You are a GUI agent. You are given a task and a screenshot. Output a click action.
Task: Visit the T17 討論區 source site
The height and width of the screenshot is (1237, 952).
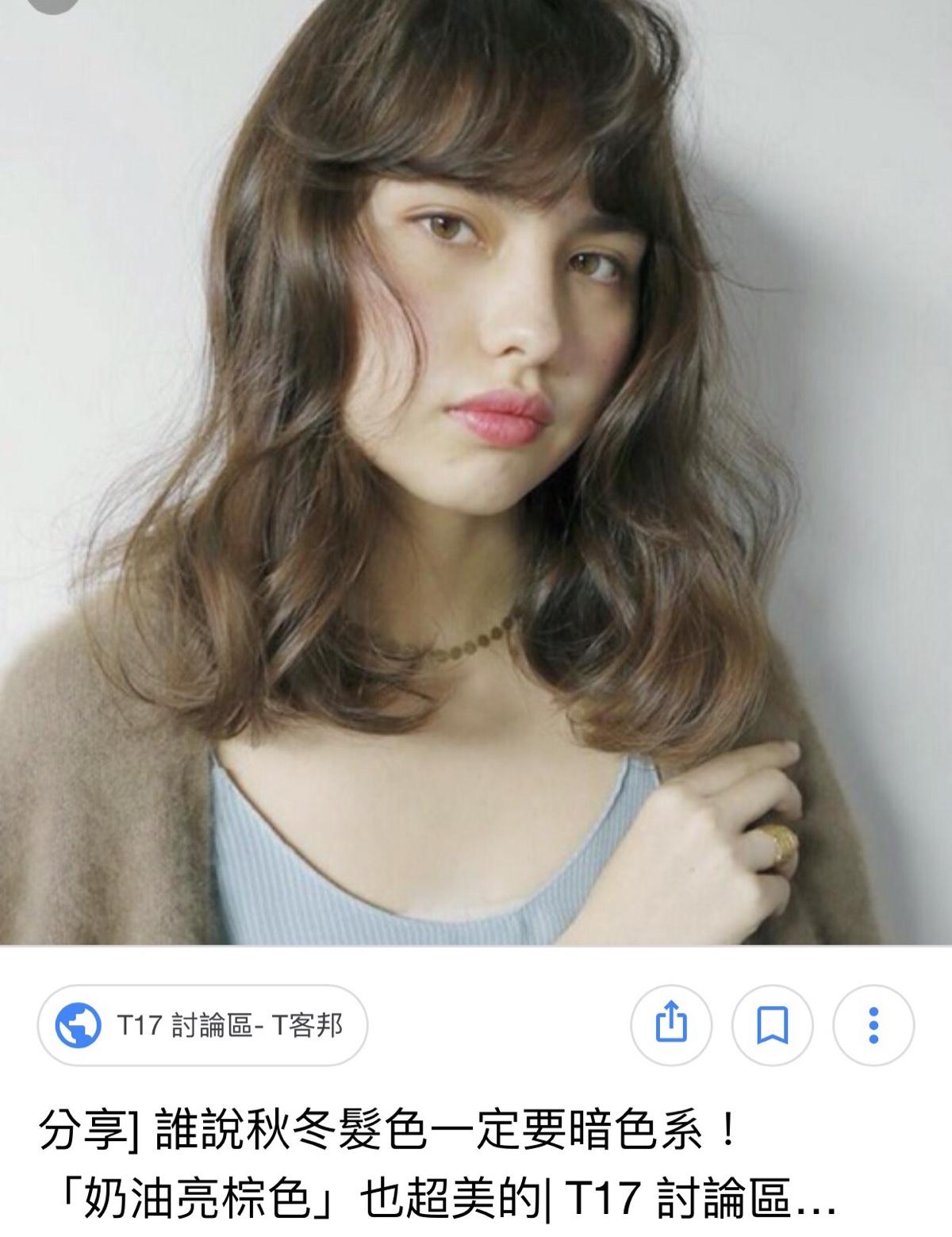coord(202,1024)
